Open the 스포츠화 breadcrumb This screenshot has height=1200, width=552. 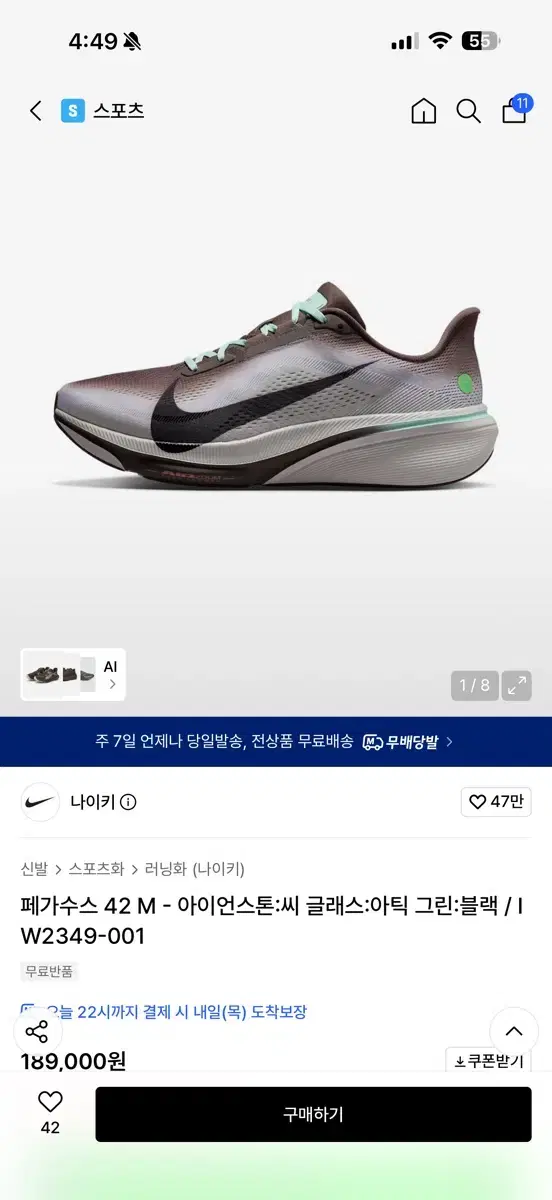click(x=96, y=869)
